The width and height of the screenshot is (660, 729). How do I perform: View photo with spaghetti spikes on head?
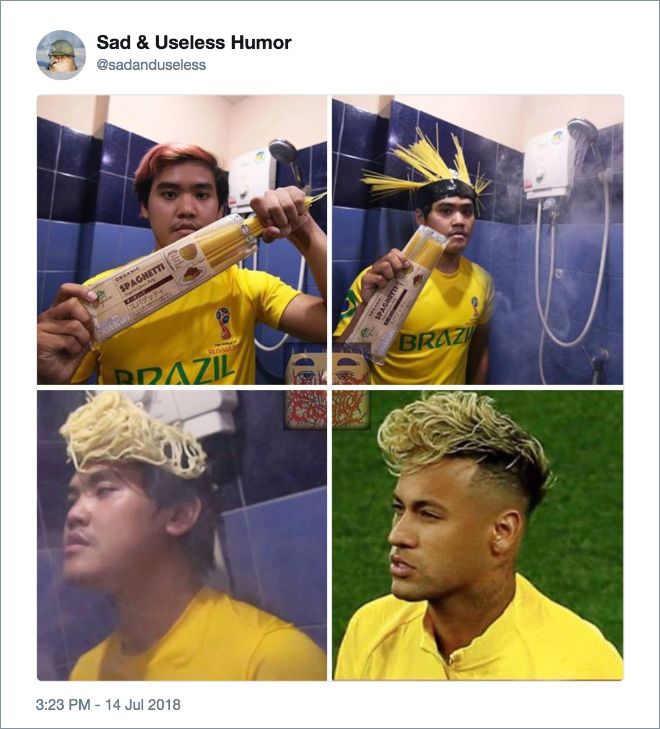(x=477, y=240)
